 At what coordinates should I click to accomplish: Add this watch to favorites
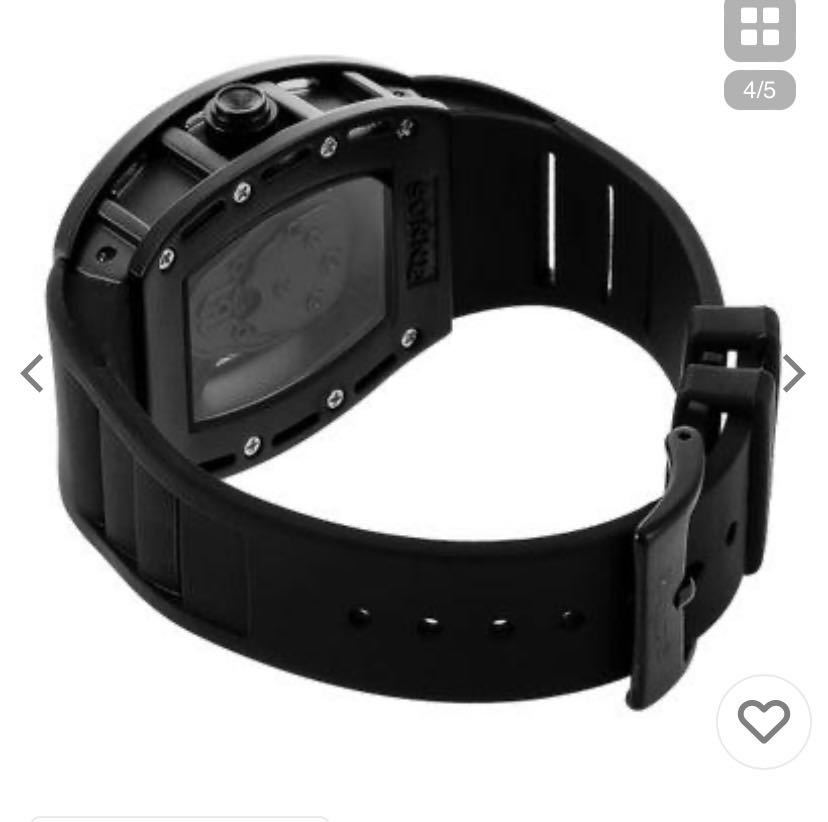pyautogui.click(x=763, y=721)
